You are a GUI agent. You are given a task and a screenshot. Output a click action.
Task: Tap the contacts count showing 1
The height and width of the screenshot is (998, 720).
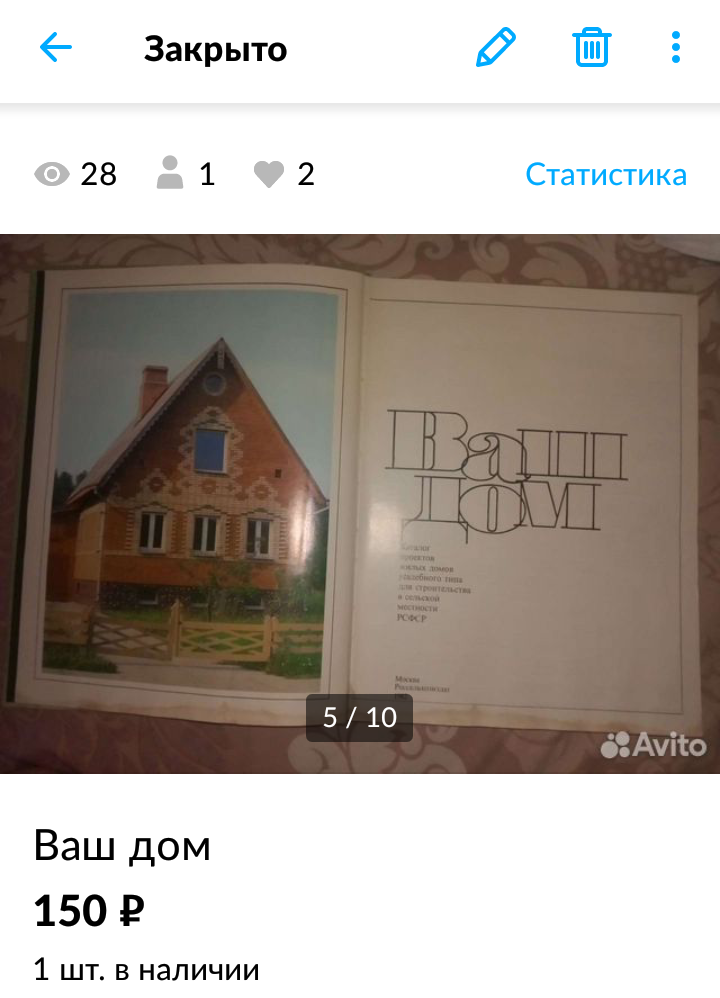(207, 174)
